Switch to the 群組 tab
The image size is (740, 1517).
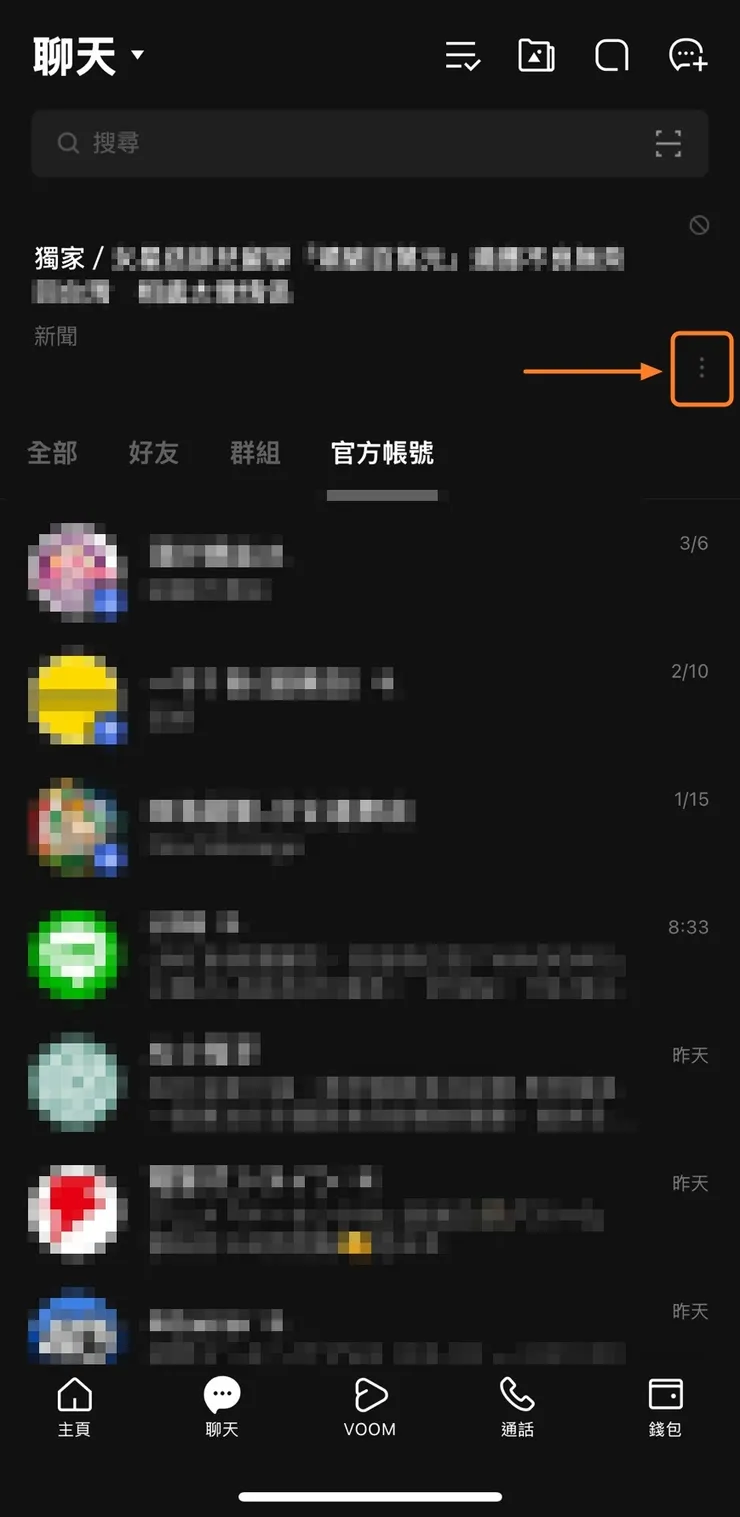tap(254, 454)
